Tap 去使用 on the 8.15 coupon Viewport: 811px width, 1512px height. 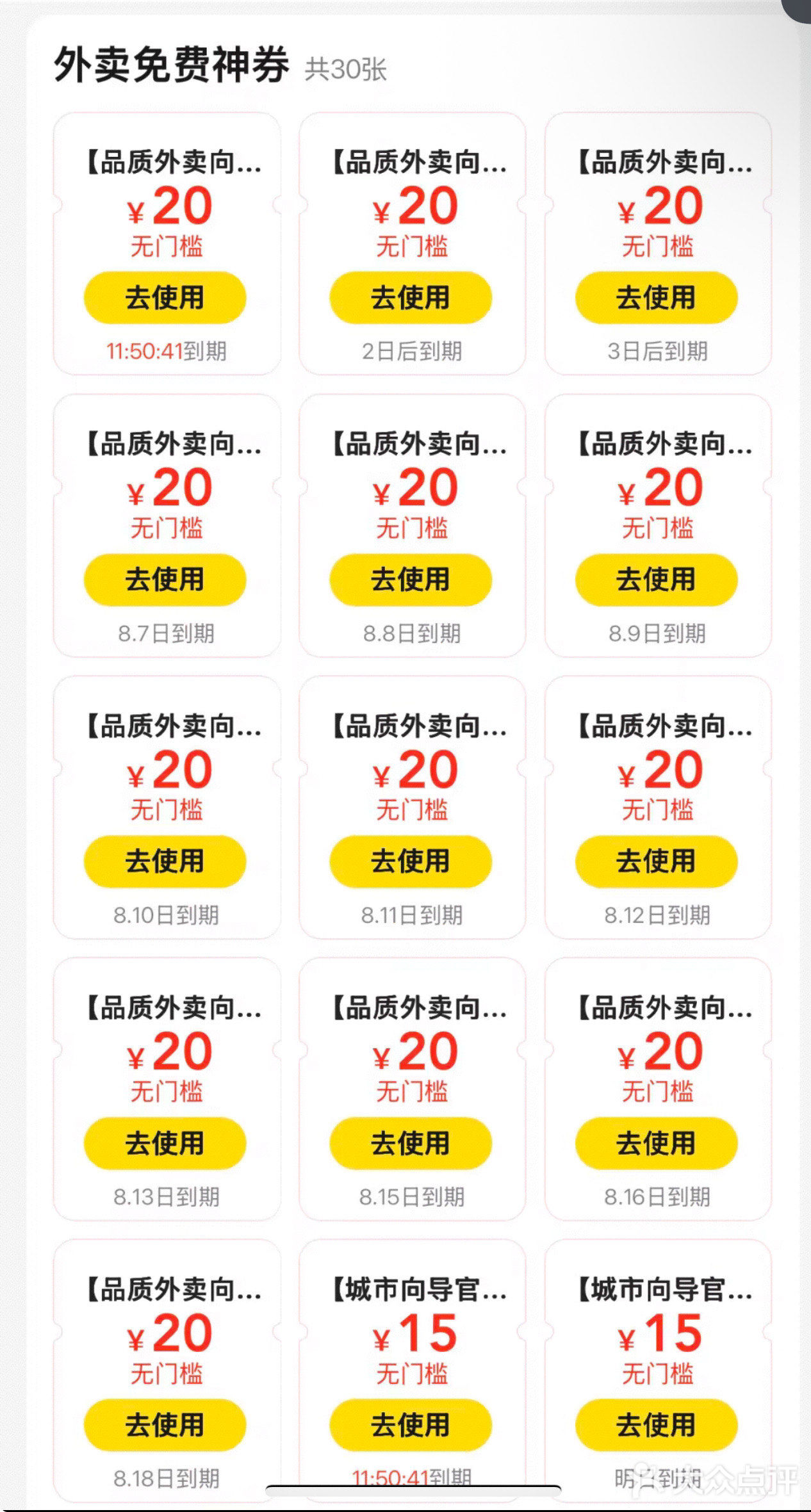411,1143
